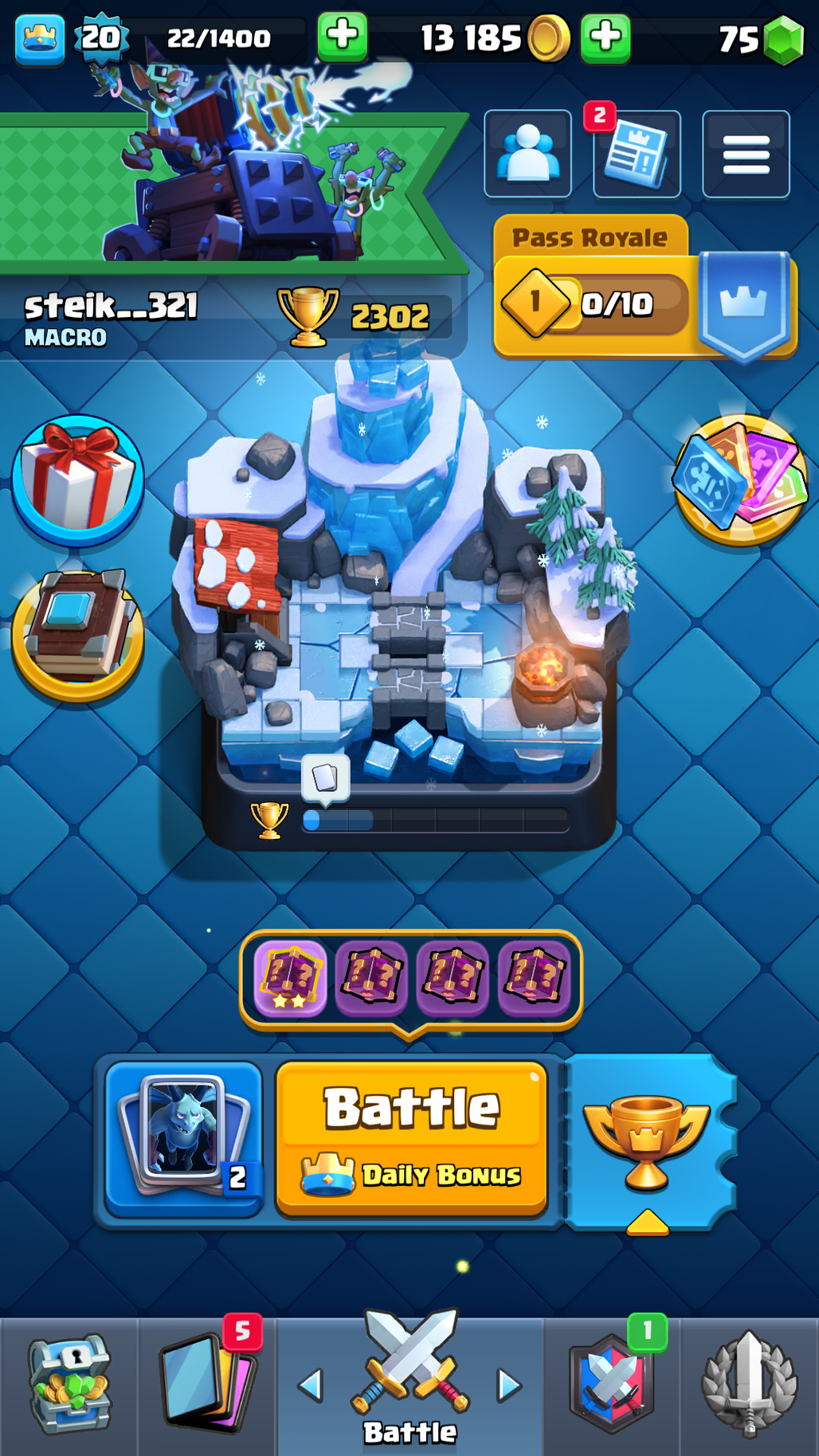Open the hamburger menu
Screen dimensions: 819x1456
click(746, 154)
